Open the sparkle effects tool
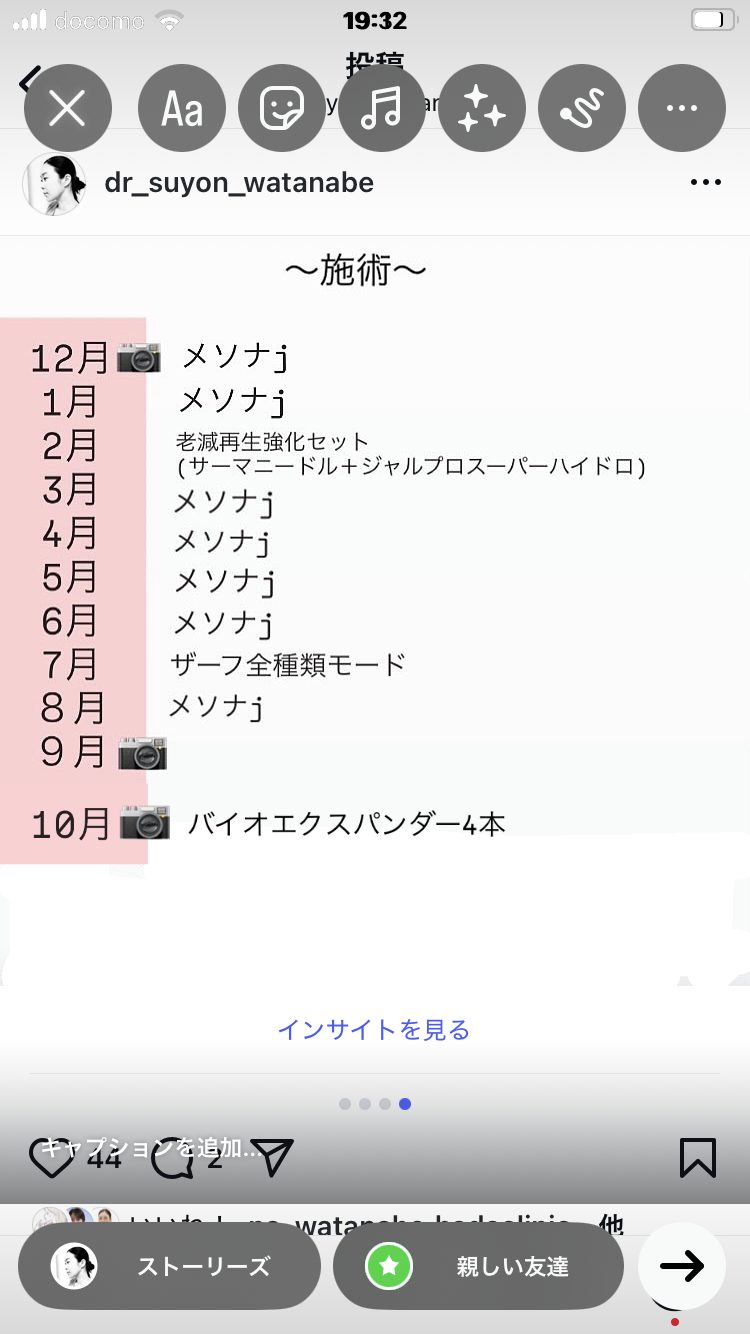Viewport: 750px width, 1334px height. (x=482, y=108)
